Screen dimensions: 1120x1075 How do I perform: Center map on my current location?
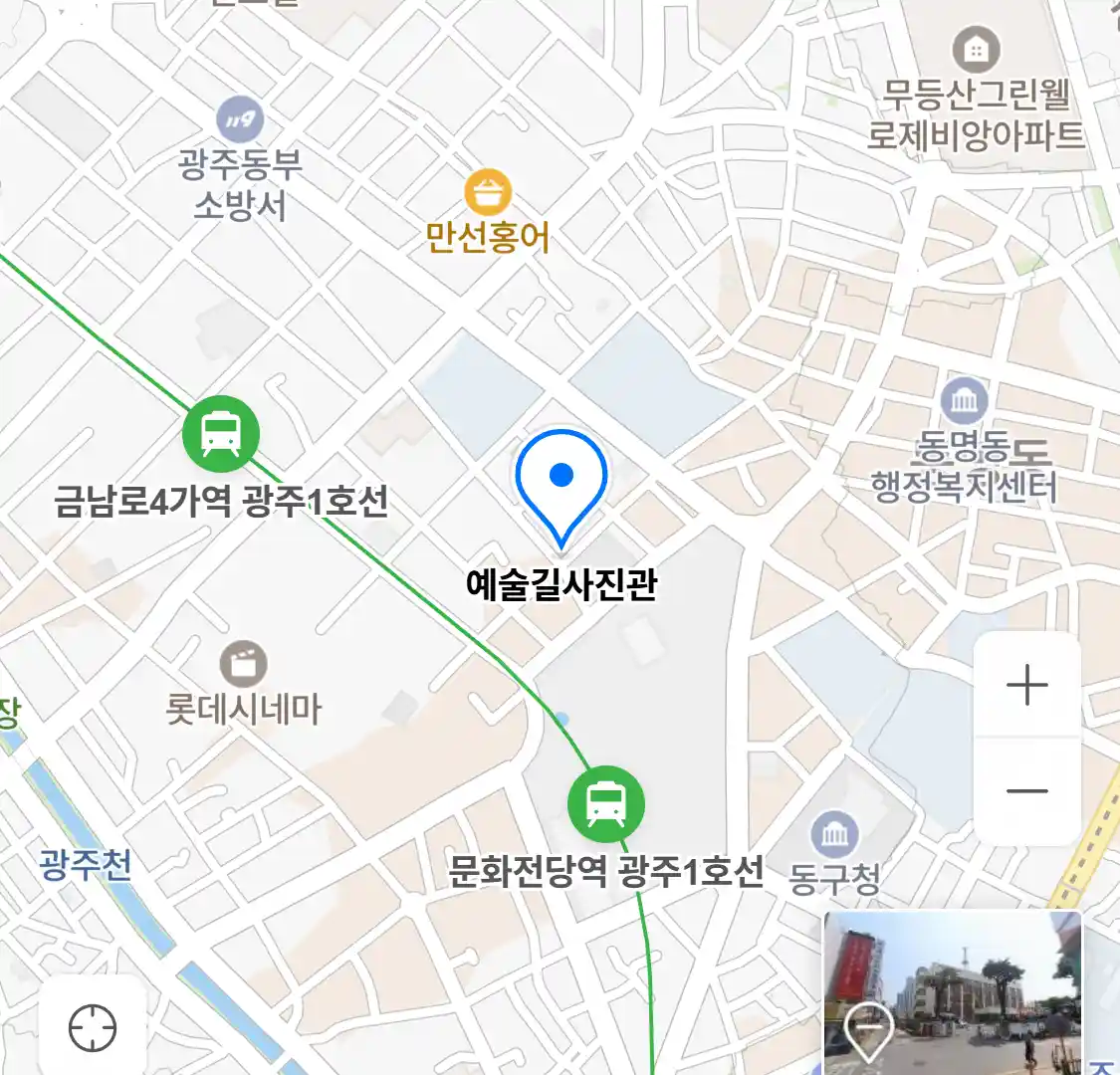(x=93, y=1028)
